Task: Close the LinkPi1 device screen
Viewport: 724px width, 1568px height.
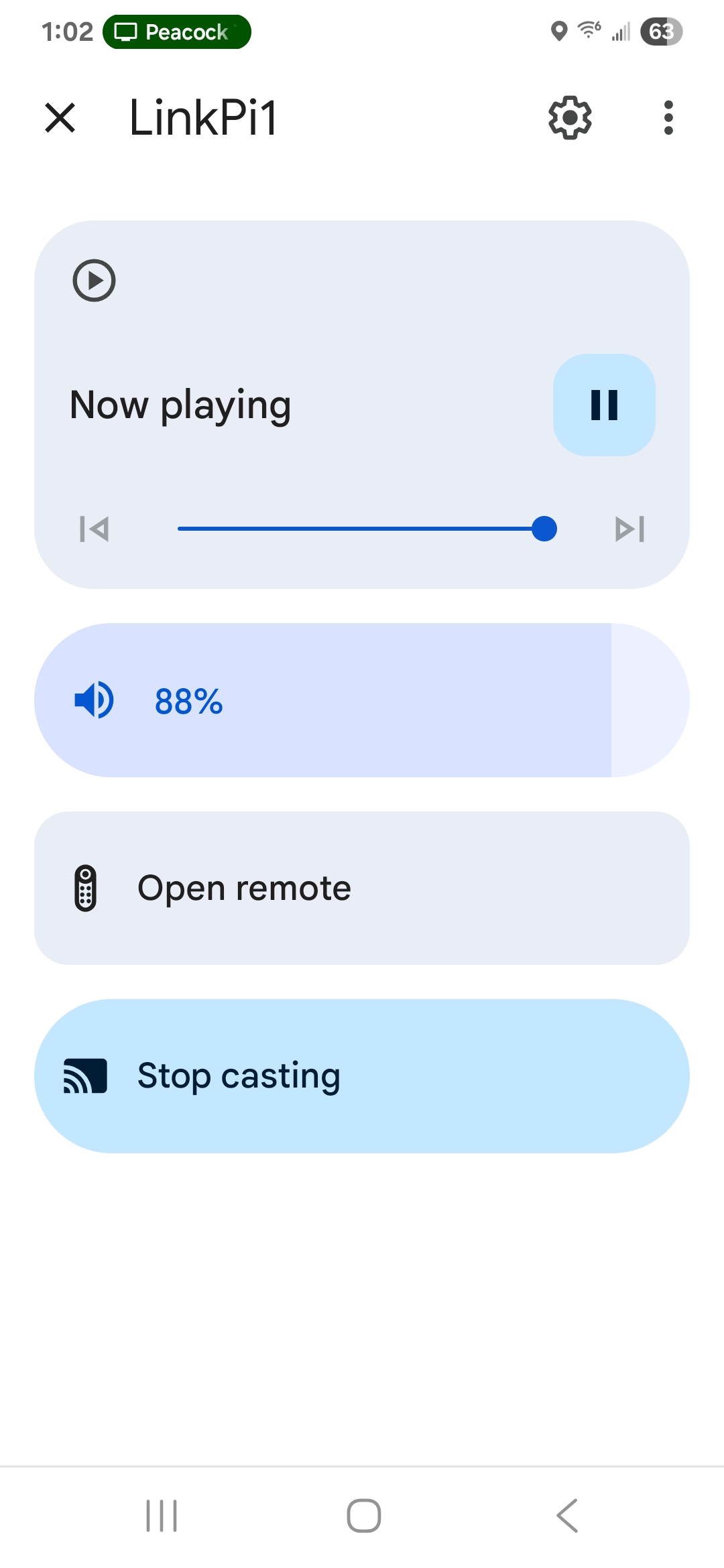Action: pos(60,118)
